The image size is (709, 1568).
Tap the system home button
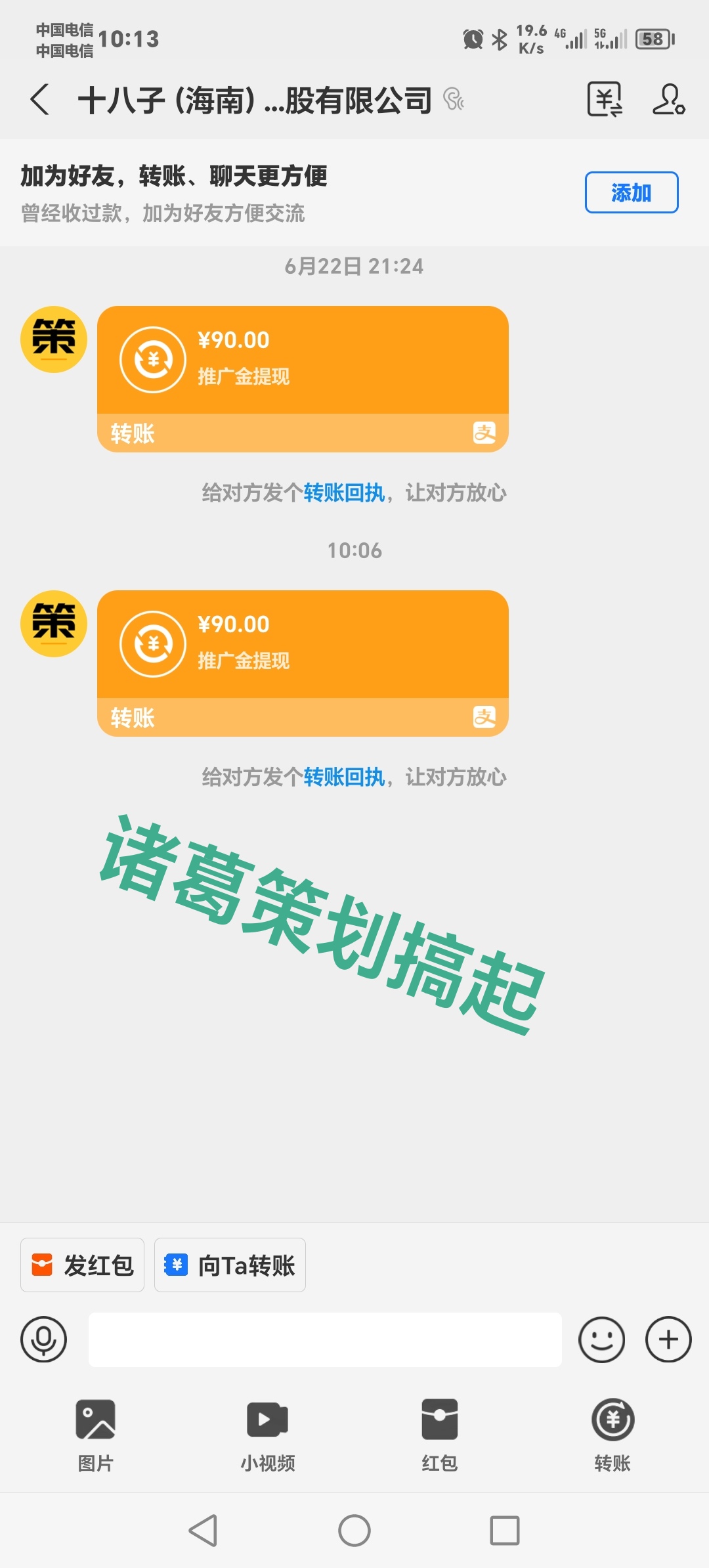tap(354, 1531)
